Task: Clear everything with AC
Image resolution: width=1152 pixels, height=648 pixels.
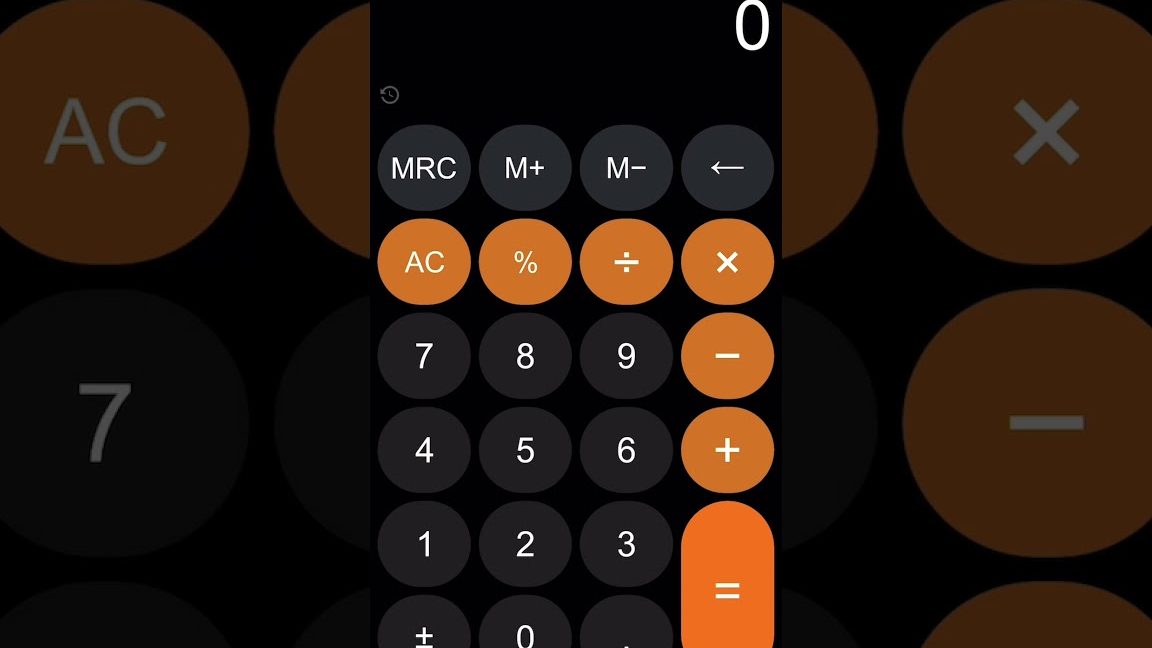Action: tap(424, 262)
